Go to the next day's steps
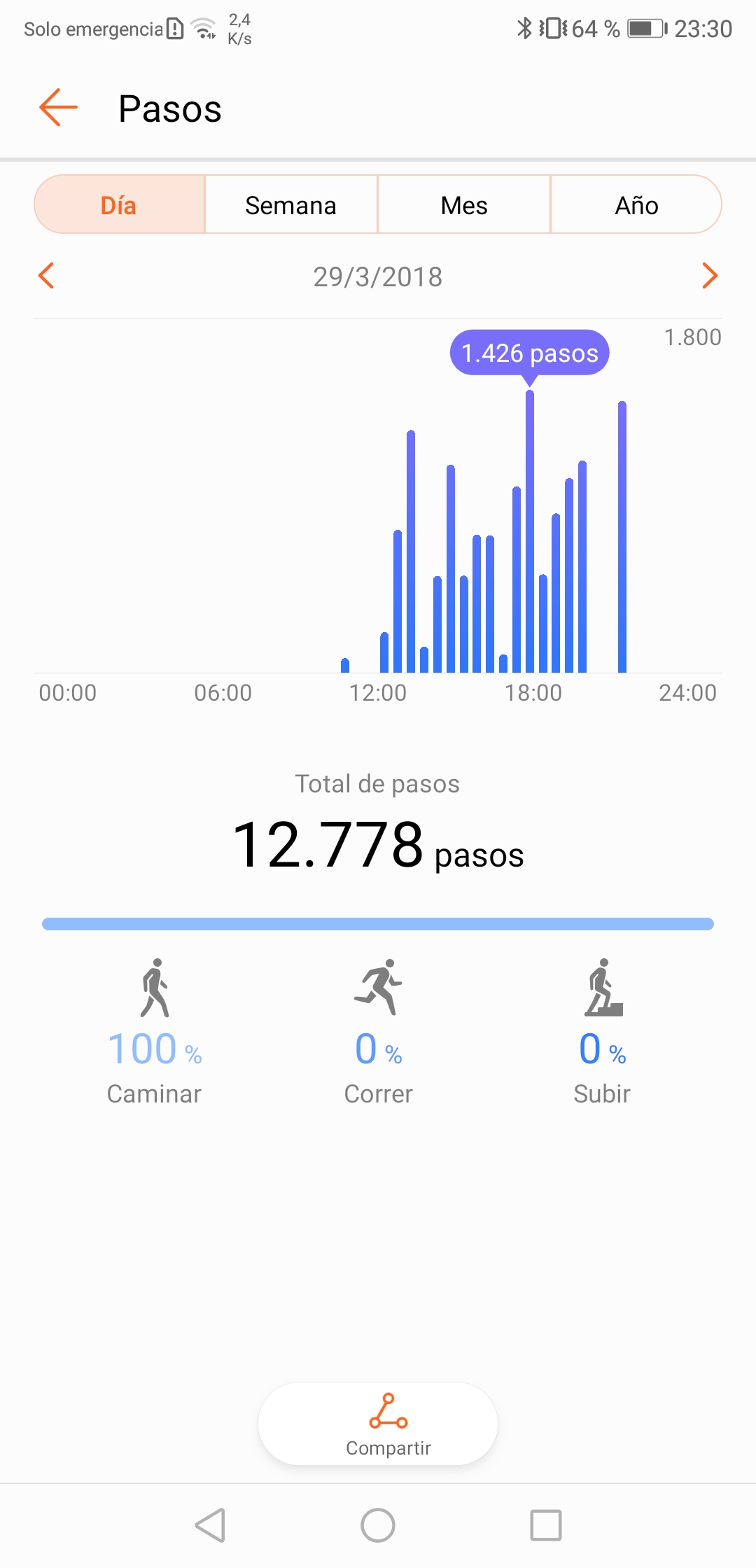The height and width of the screenshot is (1568, 756). (x=710, y=276)
